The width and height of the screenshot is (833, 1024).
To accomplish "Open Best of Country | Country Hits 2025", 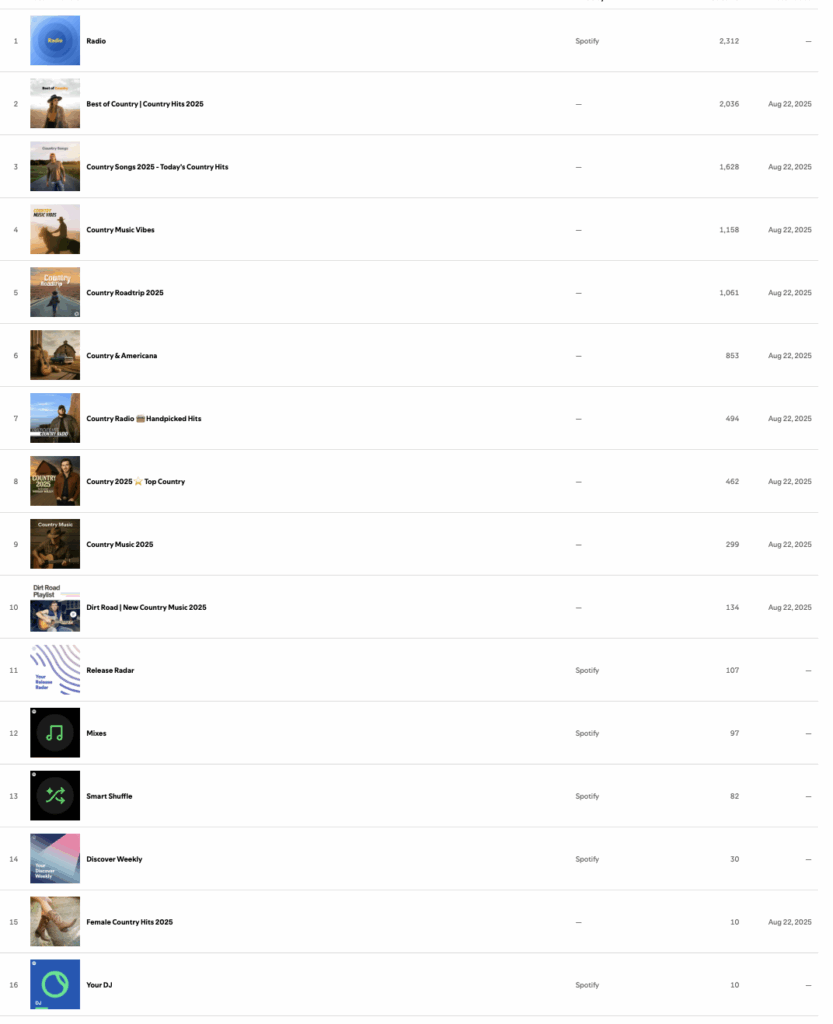I will pyautogui.click(x=145, y=104).
